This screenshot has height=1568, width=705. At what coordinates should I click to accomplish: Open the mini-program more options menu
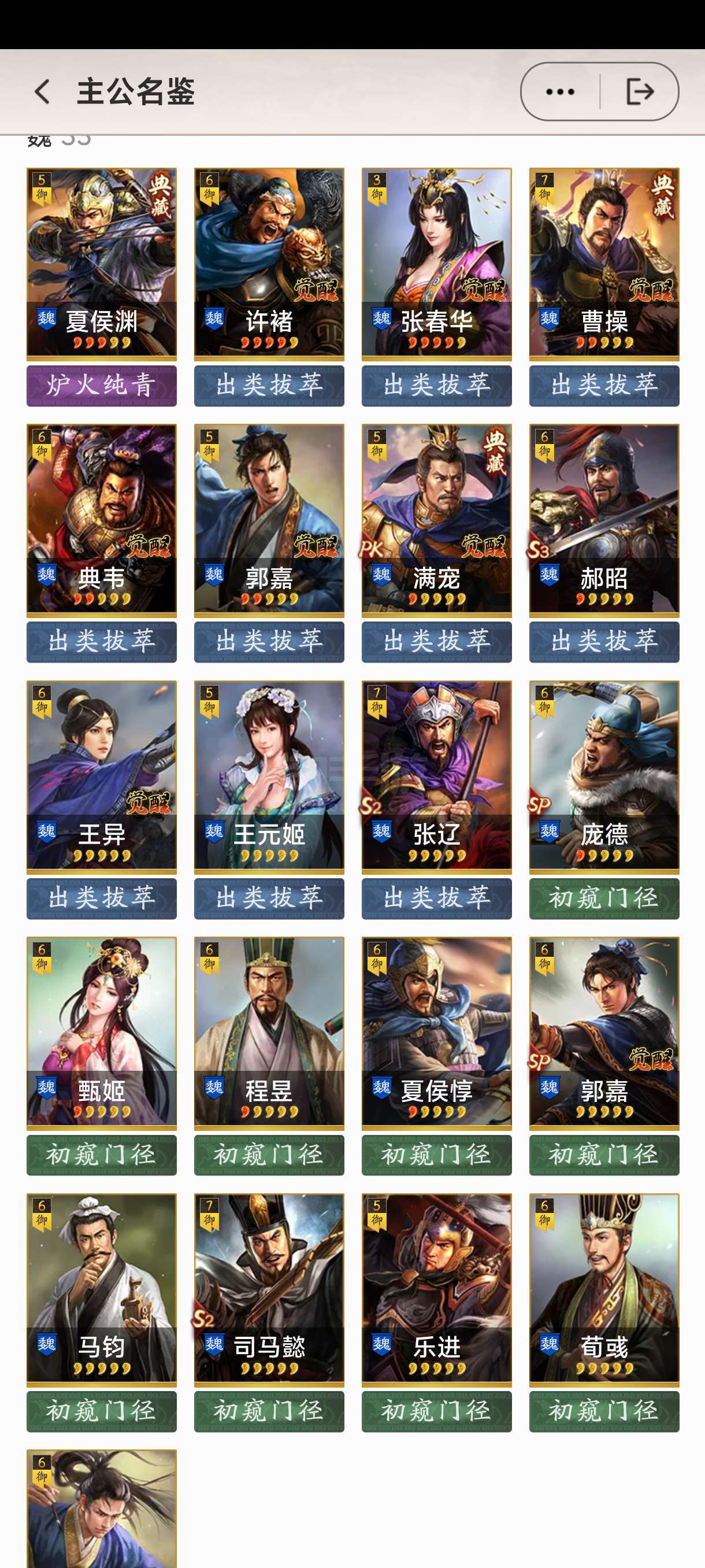[559, 92]
